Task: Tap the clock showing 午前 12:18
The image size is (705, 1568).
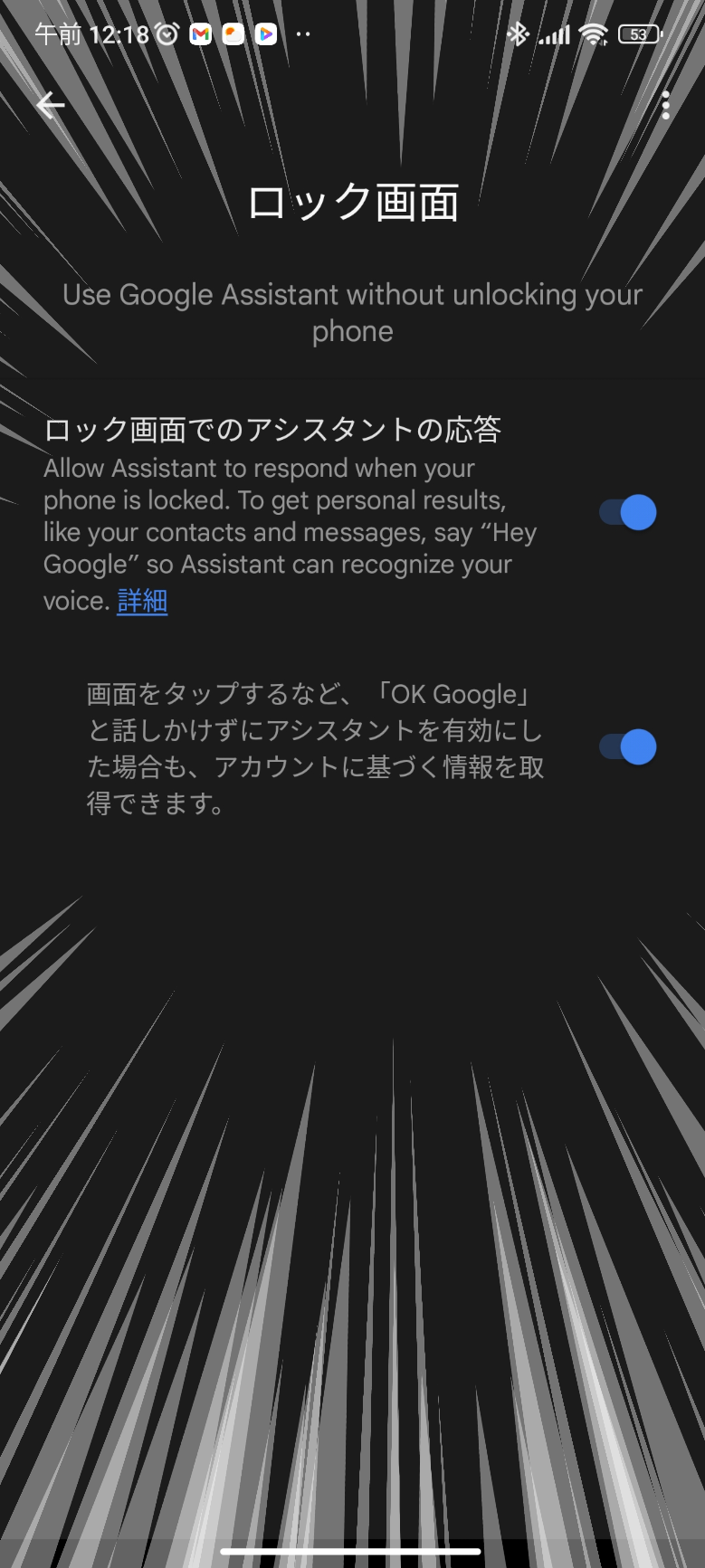Action: [91, 33]
